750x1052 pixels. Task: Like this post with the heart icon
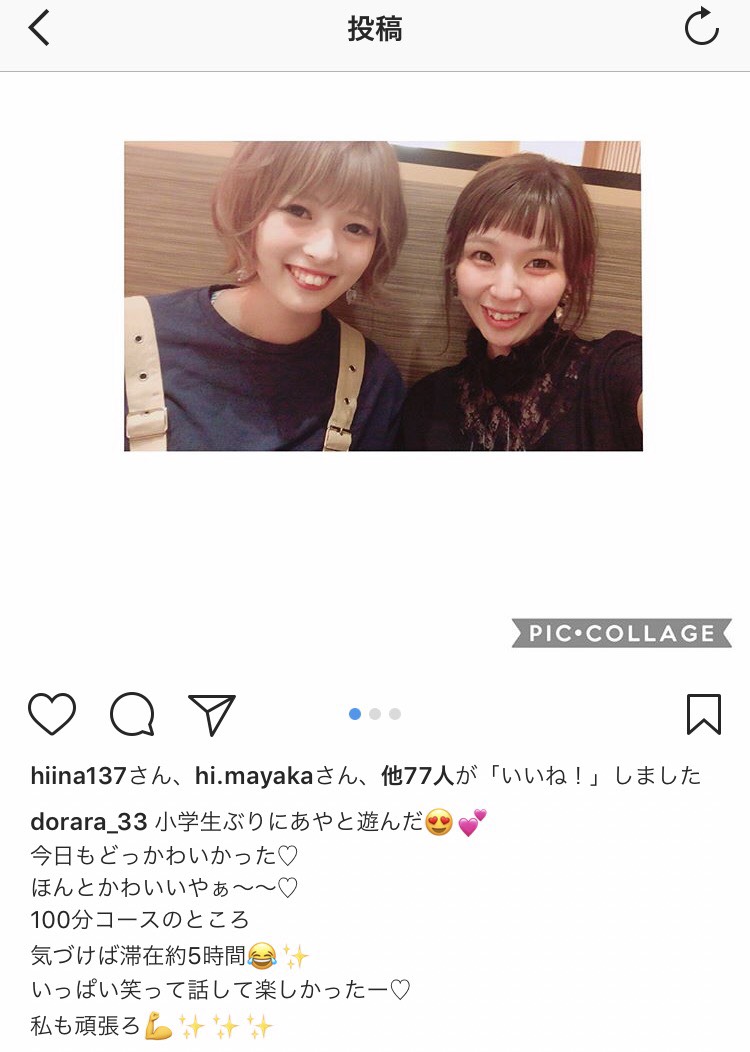tap(52, 714)
